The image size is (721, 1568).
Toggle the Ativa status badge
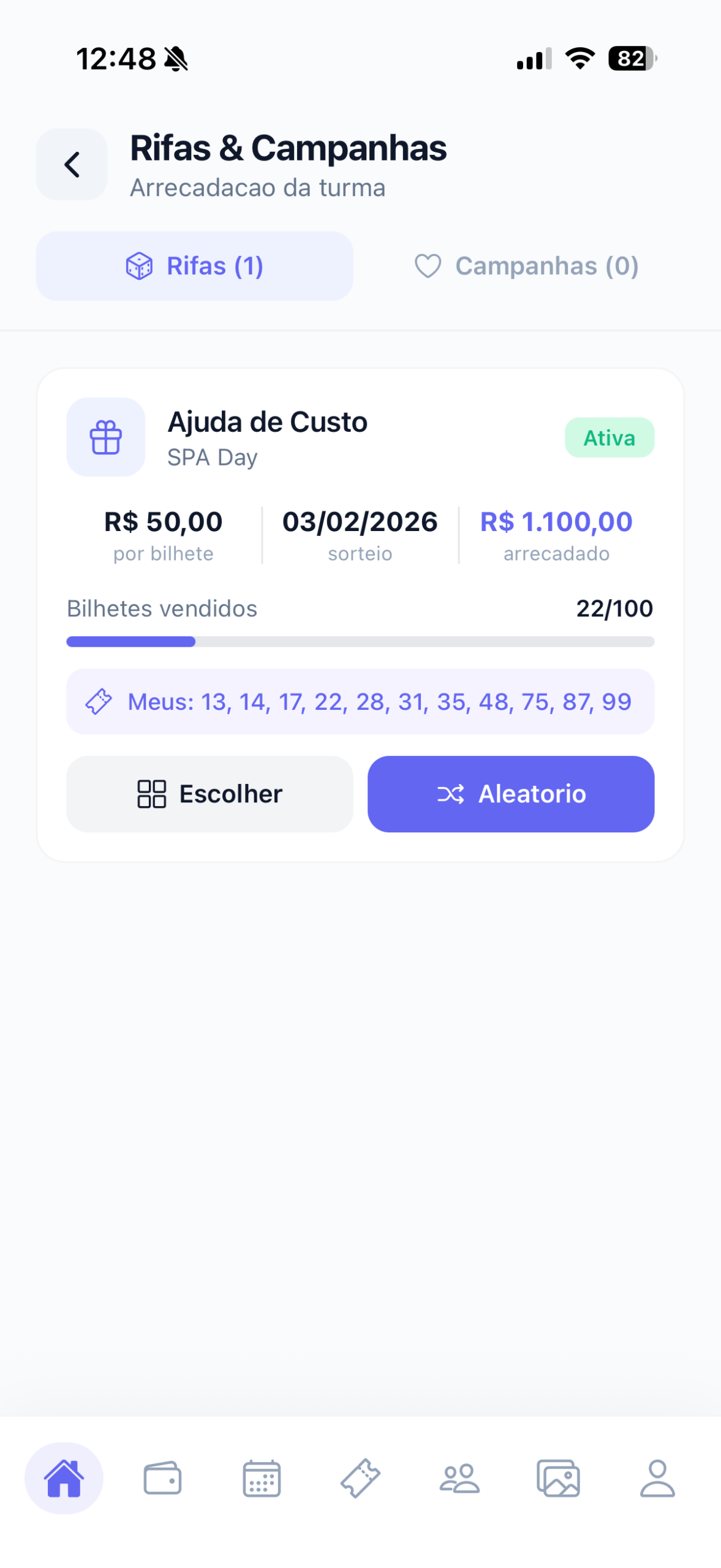pos(609,436)
